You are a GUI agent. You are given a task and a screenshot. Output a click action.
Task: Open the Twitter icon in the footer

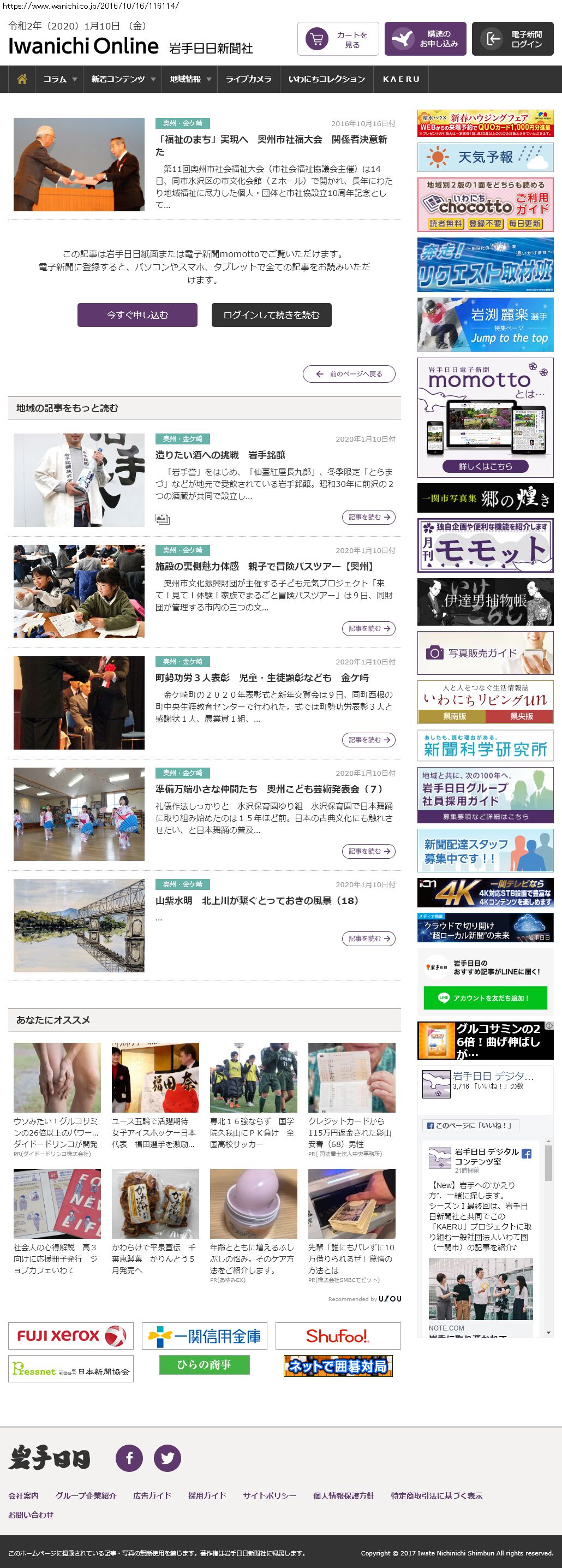[166, 1458]
